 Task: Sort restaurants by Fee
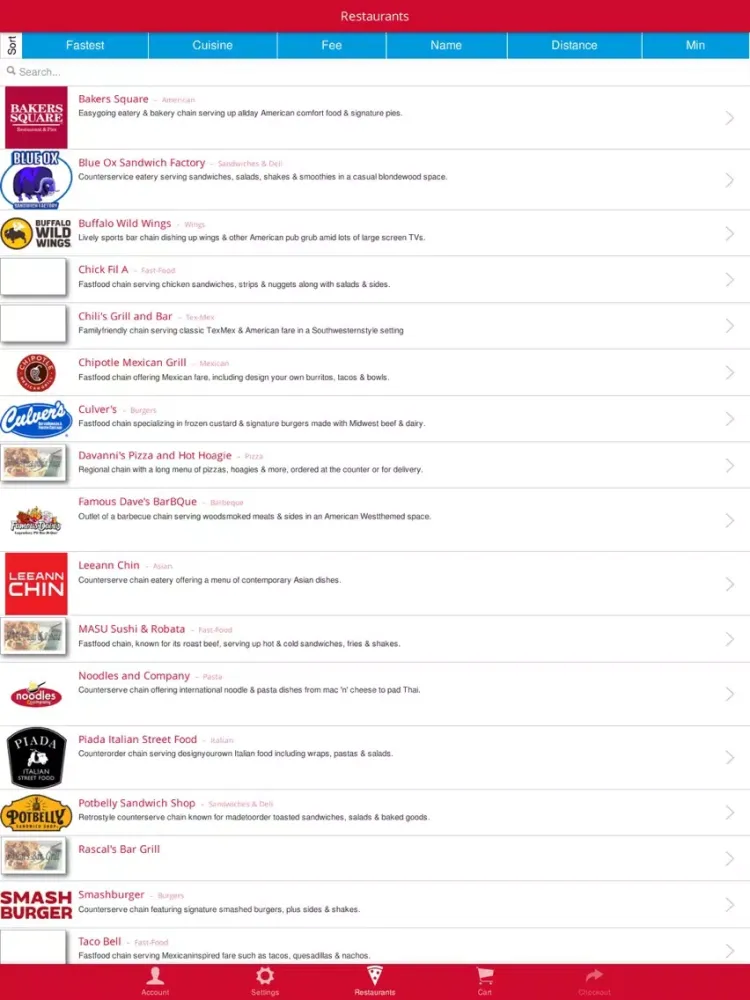(x=331, y=45)
